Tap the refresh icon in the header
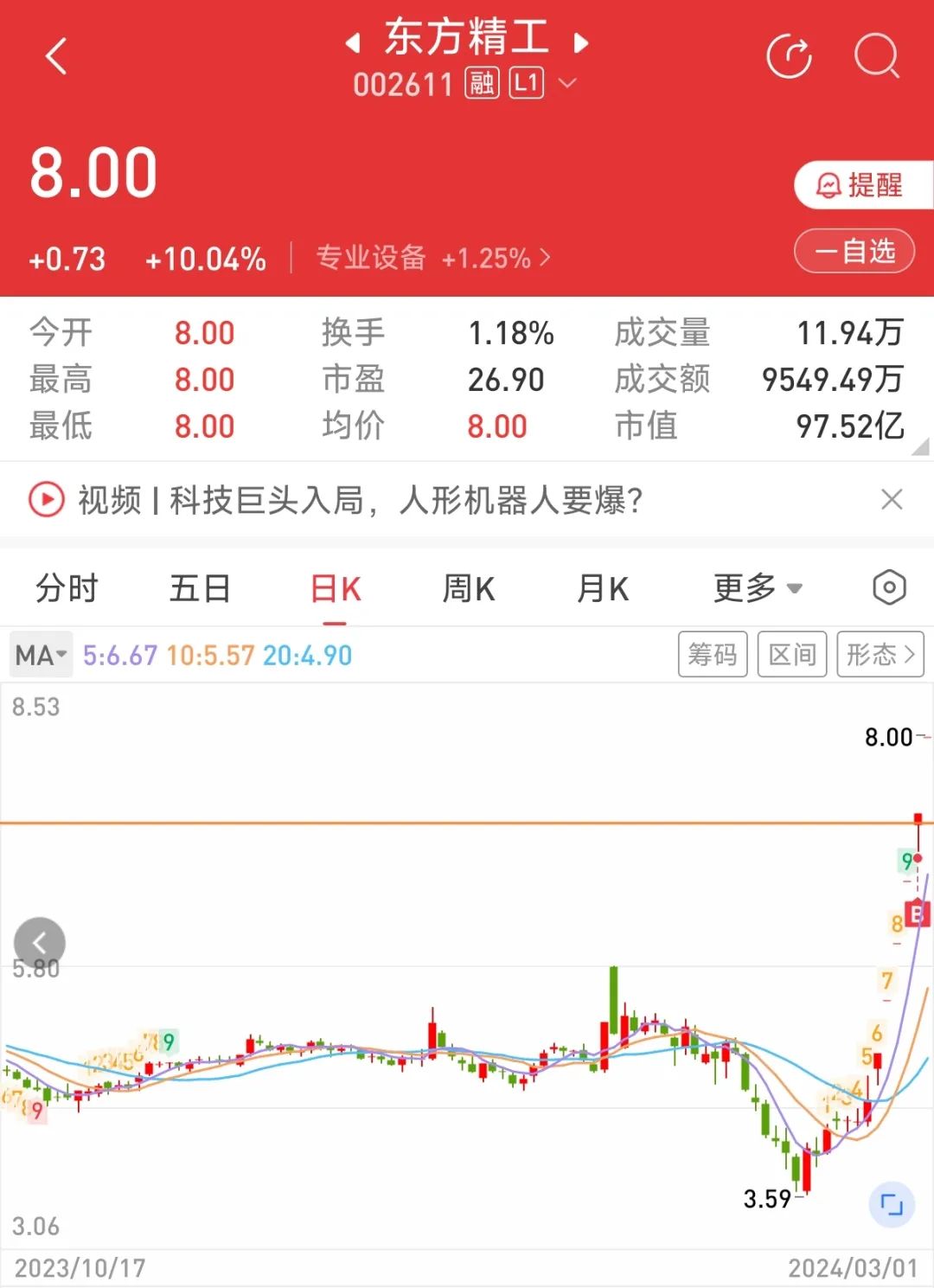934x1288 pixels. (x=789, y=56)
